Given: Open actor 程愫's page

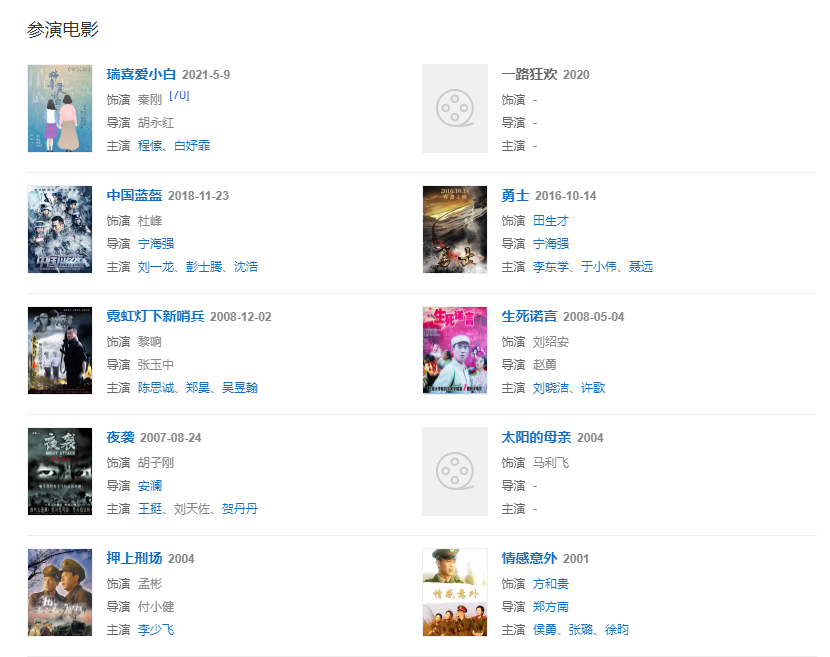Looking at the screenshot, I should click(150, 146).
